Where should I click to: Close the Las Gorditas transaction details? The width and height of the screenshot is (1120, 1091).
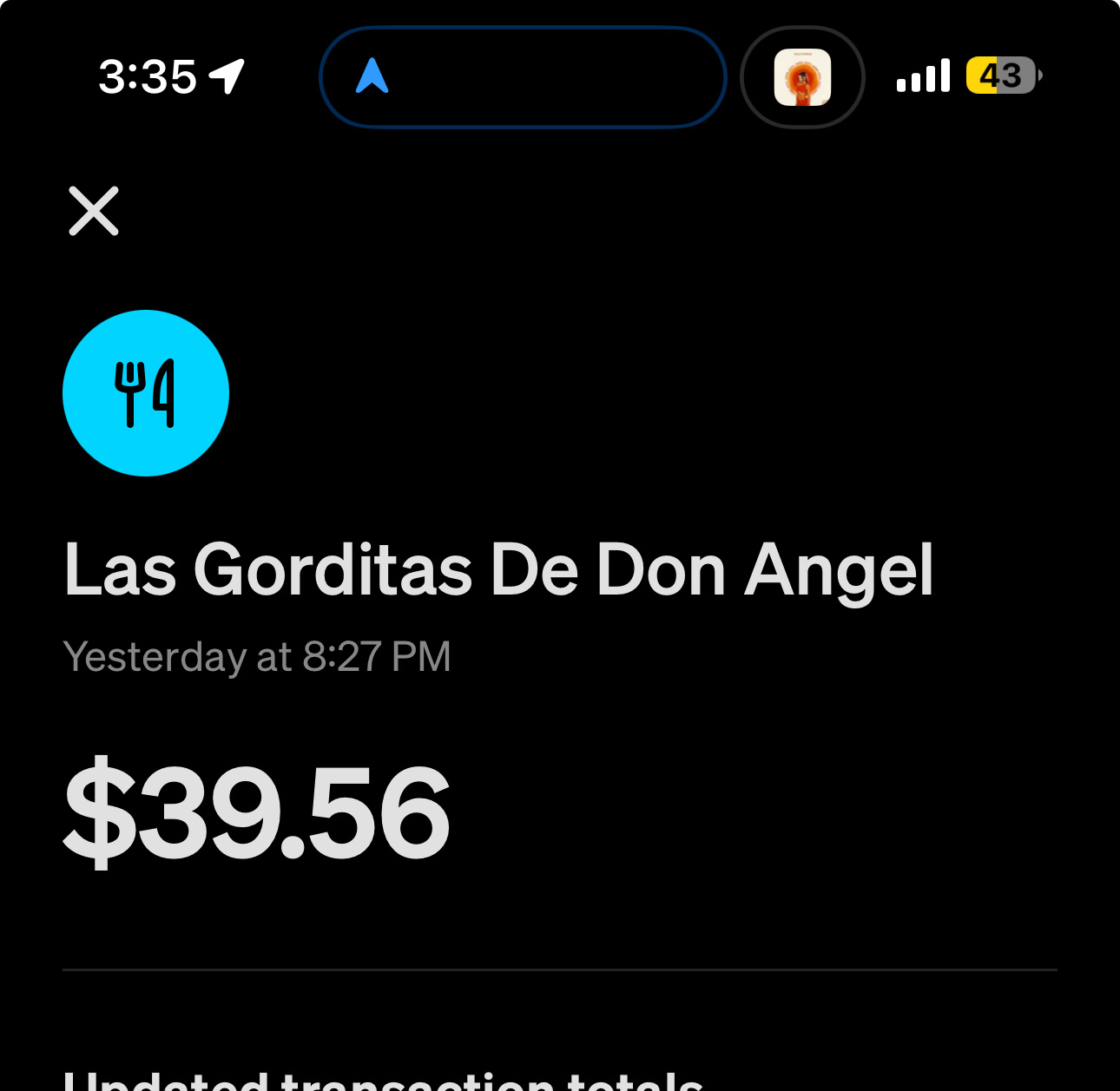pyautogui.click(x=94, y=211)
